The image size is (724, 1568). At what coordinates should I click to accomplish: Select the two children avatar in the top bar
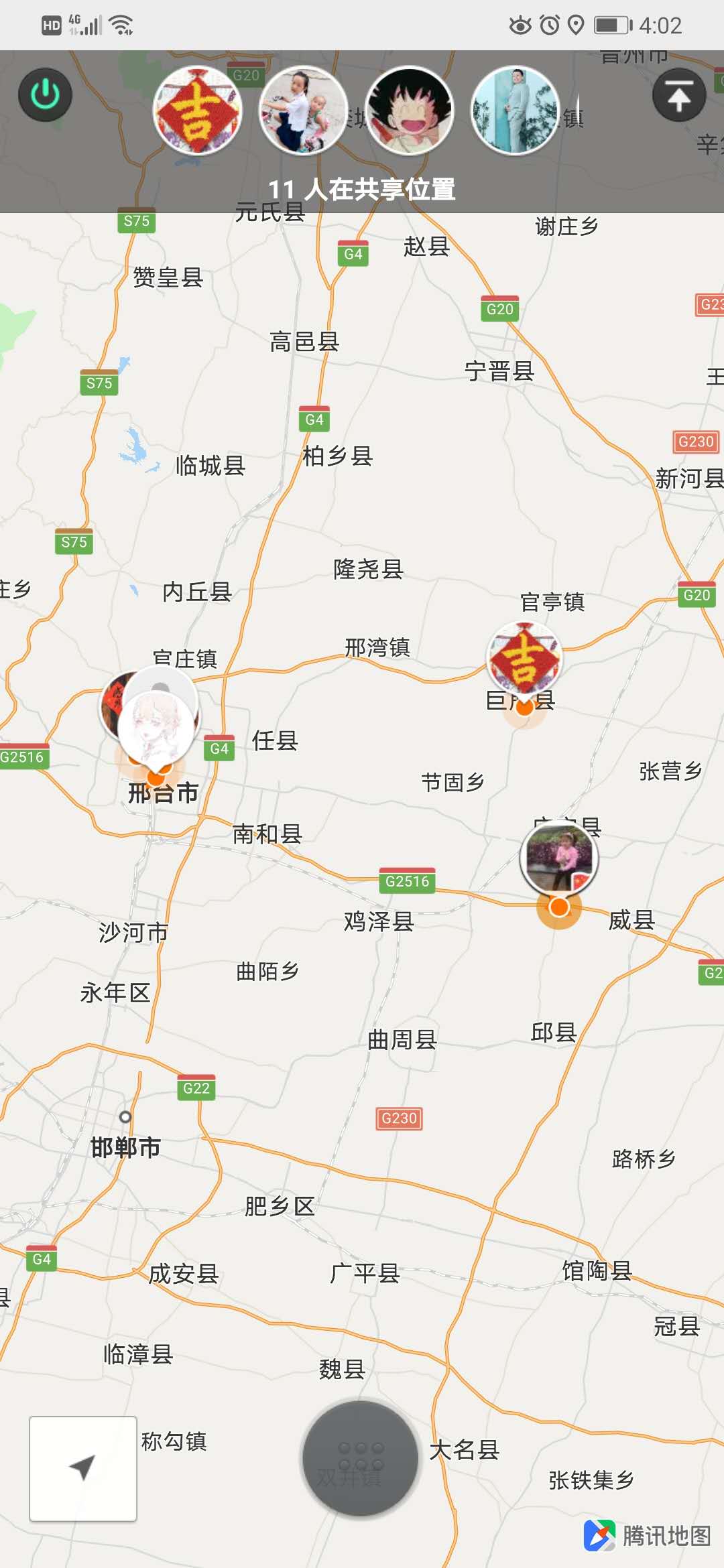click(303, 111)
